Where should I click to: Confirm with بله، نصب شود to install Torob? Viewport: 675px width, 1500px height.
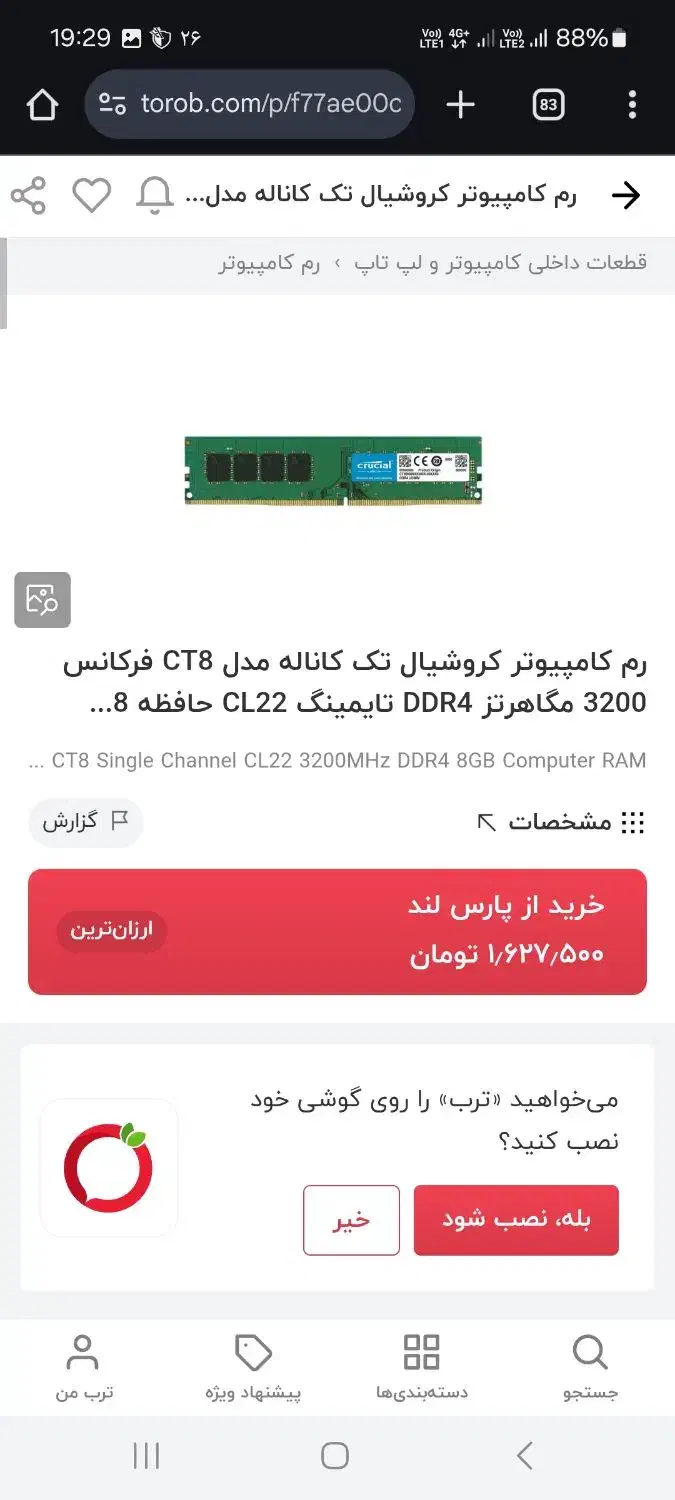point(516,1220)
